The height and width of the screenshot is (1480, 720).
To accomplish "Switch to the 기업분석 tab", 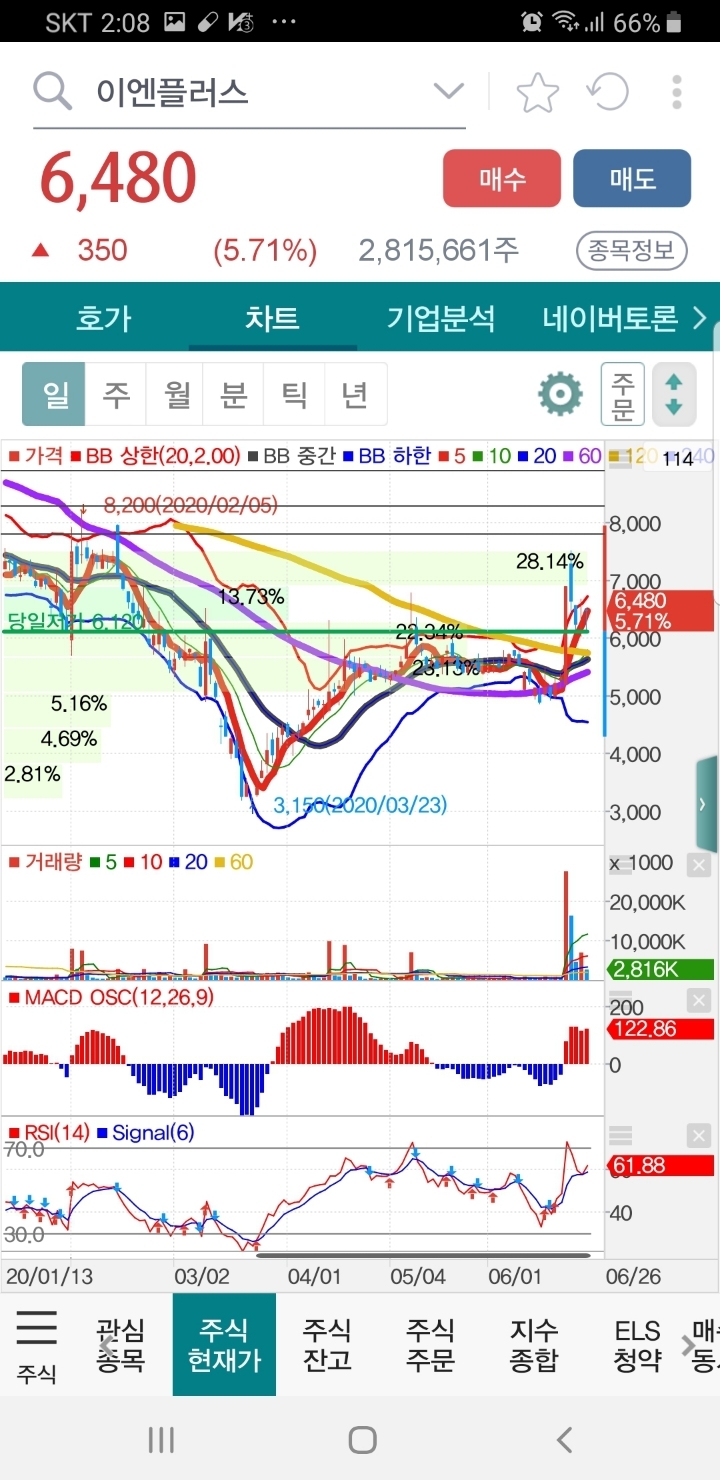I will 441,319.
